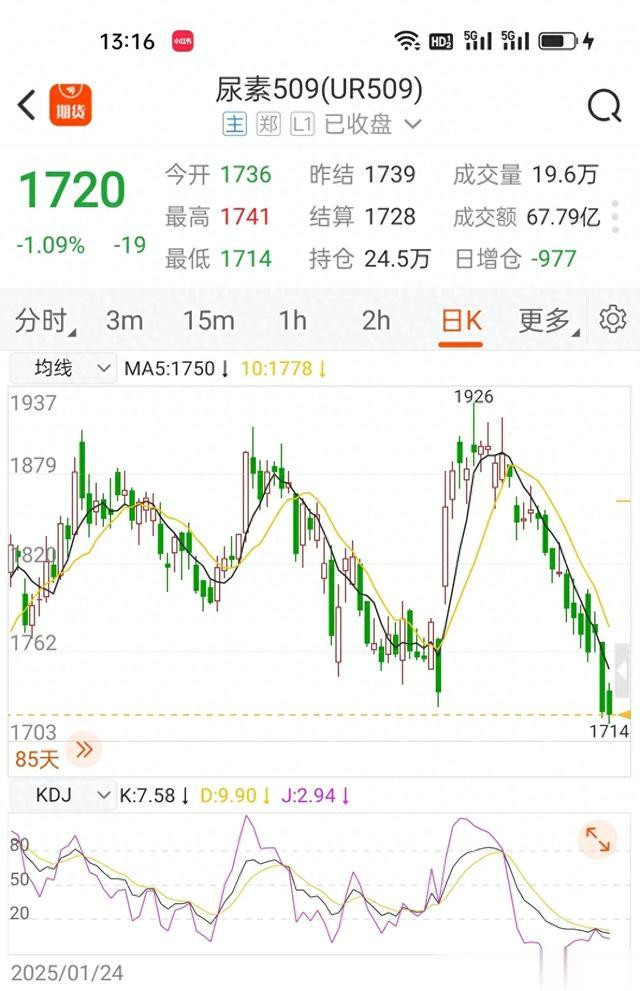The image size is (640, 991).
Task: Expand chart to fullscreen
Action: coord(598,840)
